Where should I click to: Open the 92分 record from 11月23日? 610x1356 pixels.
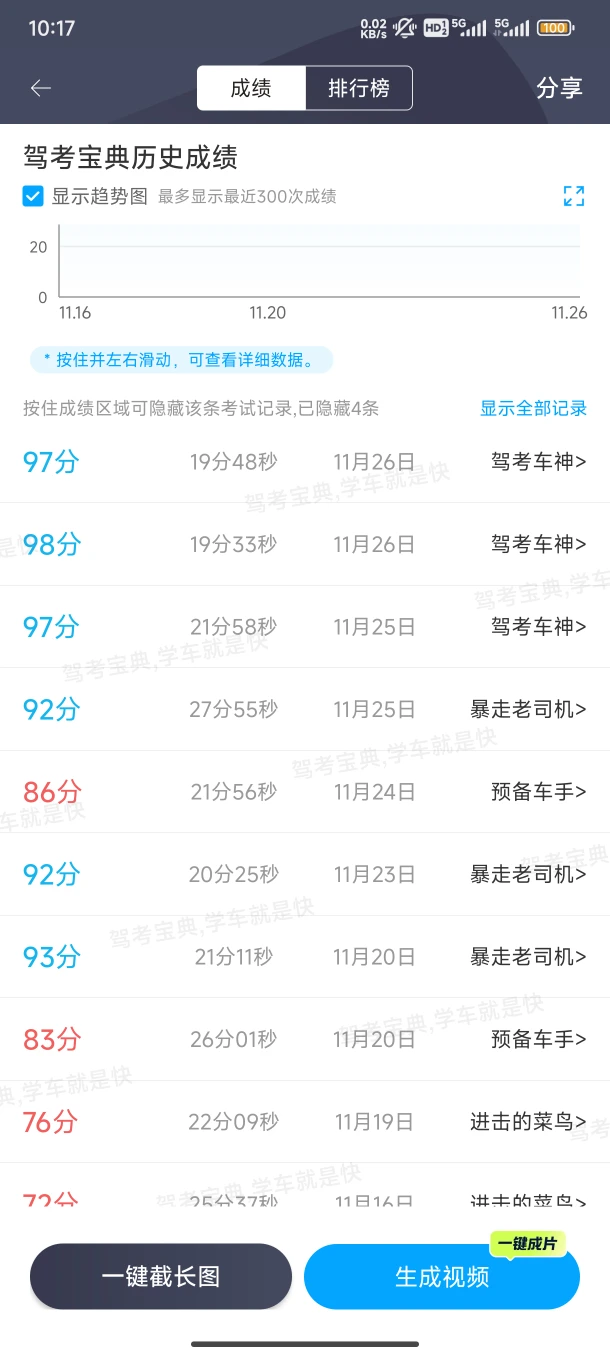click(305, 875)
